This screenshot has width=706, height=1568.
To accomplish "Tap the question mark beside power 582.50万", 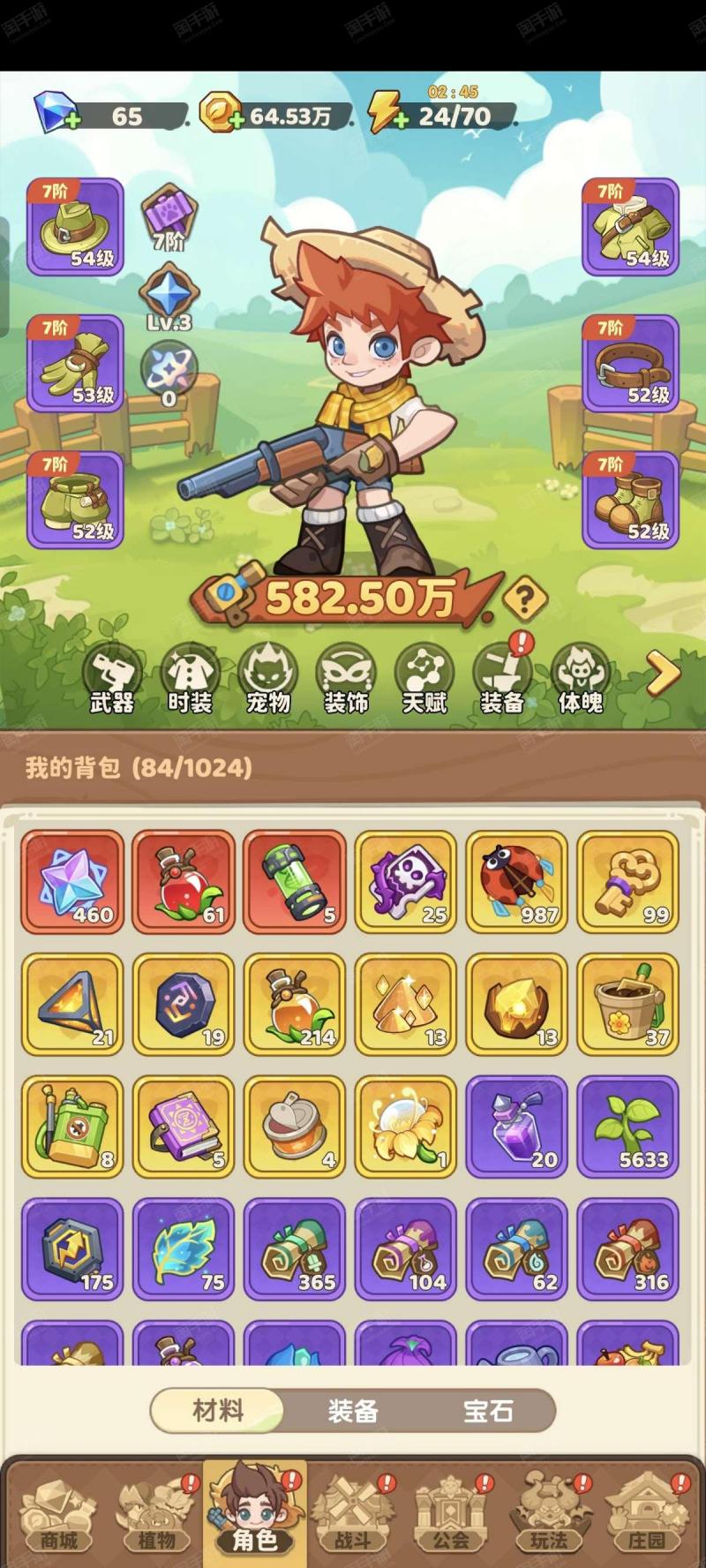I will [x=525, y=599].
